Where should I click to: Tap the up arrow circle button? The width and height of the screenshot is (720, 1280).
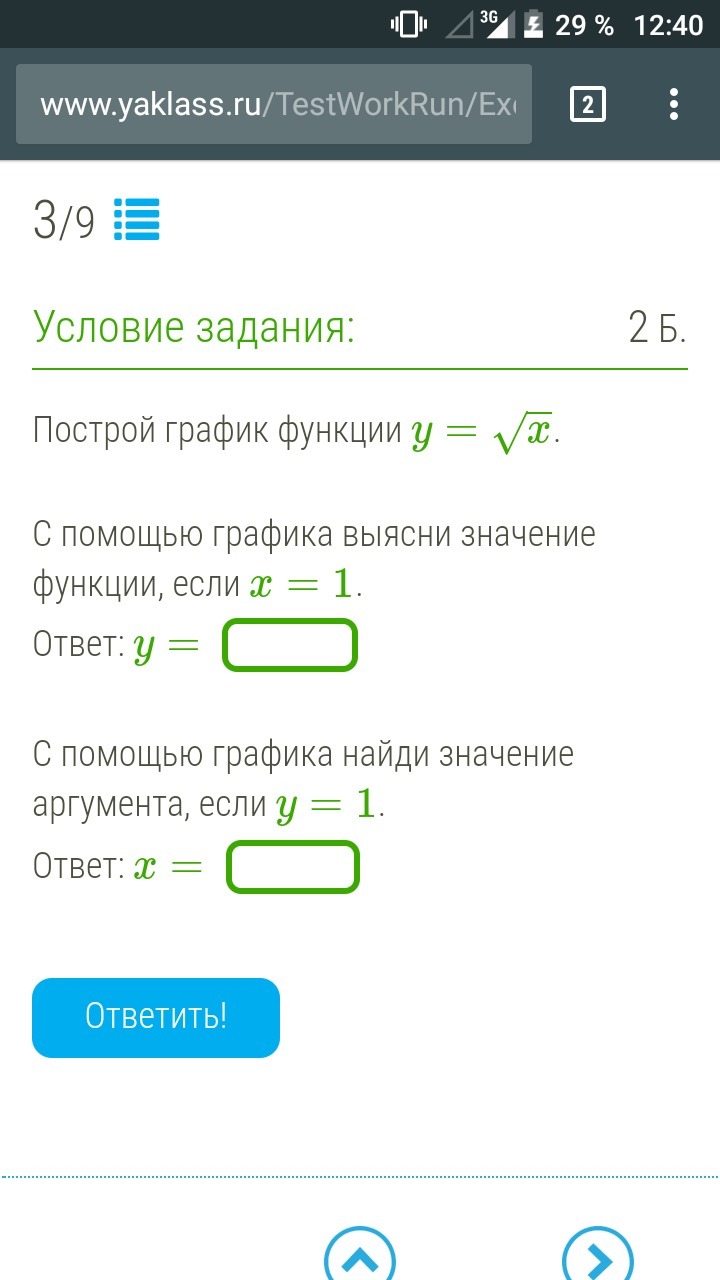(361, 1254)
